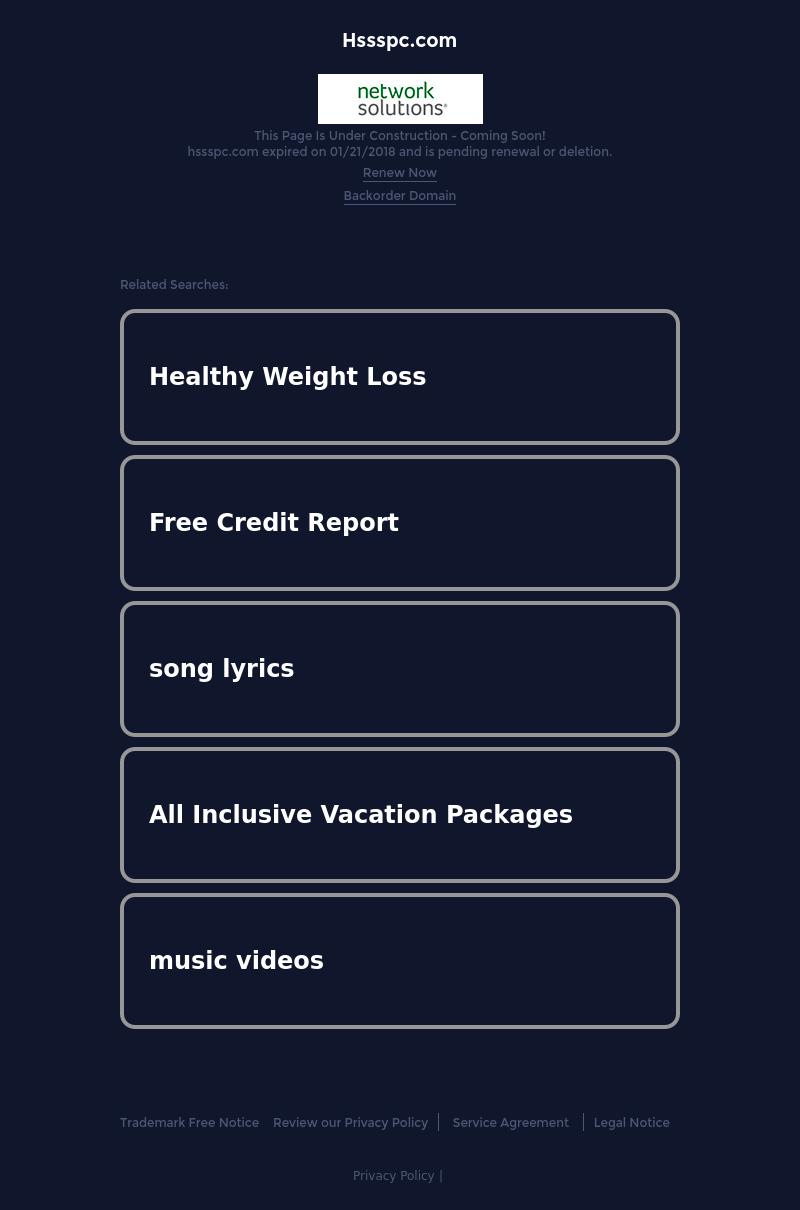800x1210 pixels.
Task: Read the Service Agreement
Action: [510, 1123]
